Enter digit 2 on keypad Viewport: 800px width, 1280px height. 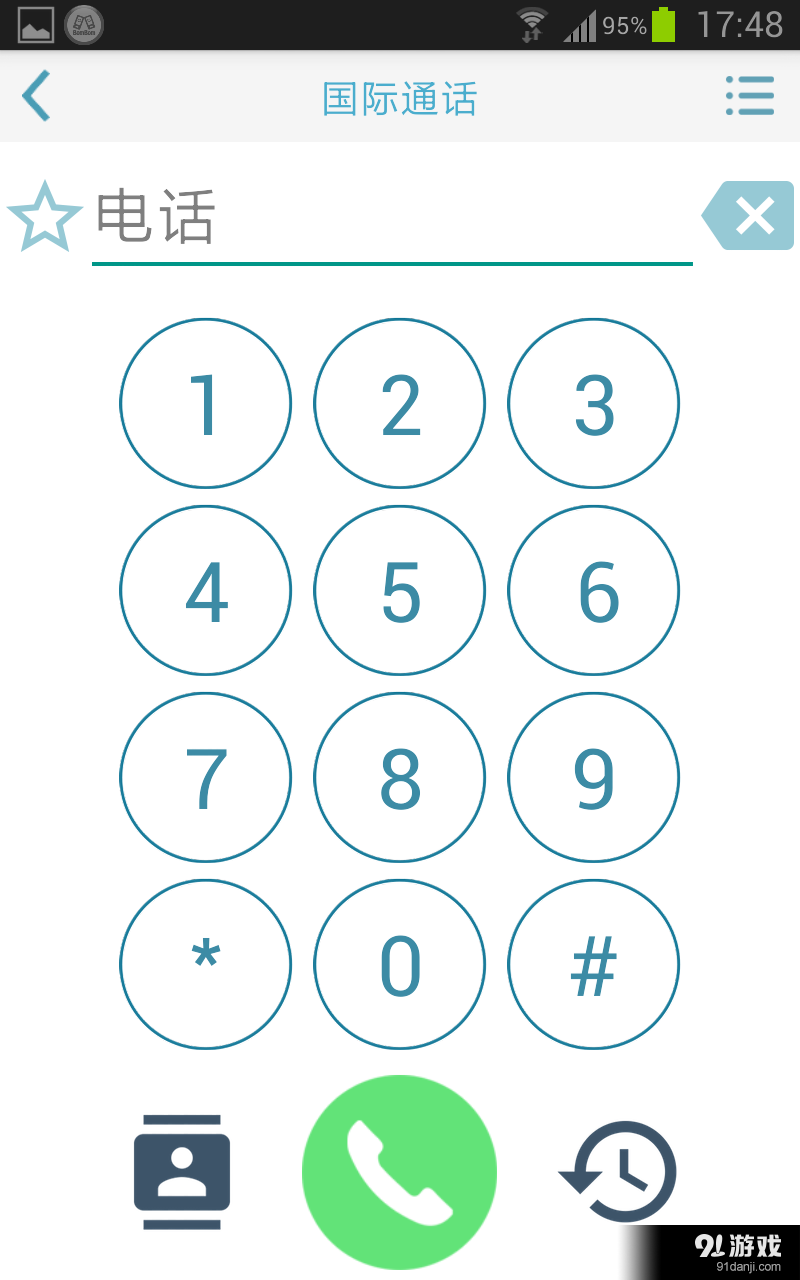(x=400, y=404)
